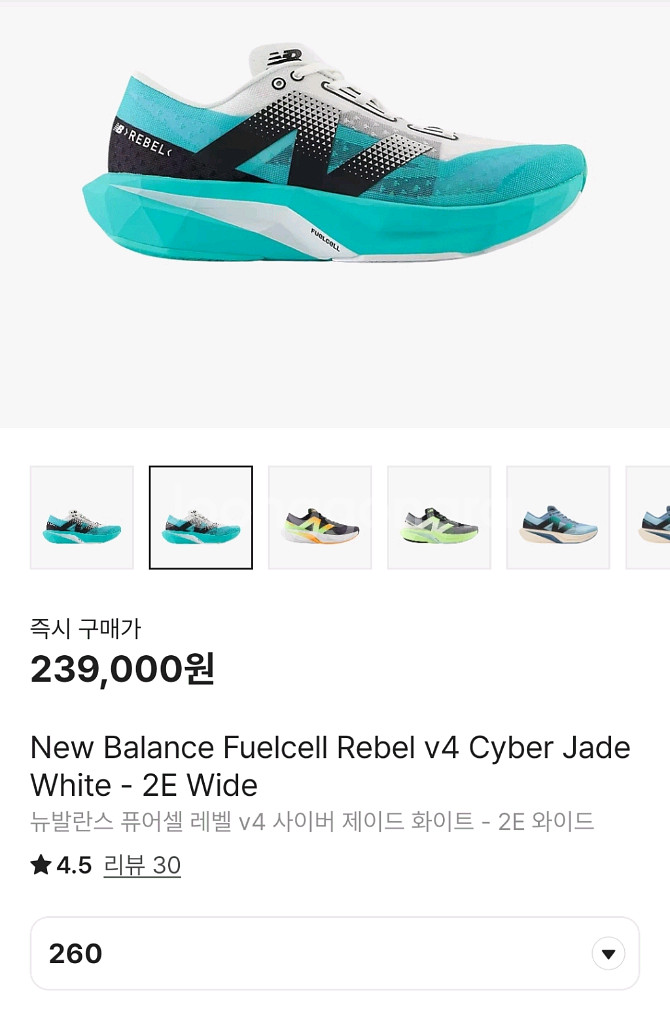Expand the size dropdown showing 260

pos(607,953)
